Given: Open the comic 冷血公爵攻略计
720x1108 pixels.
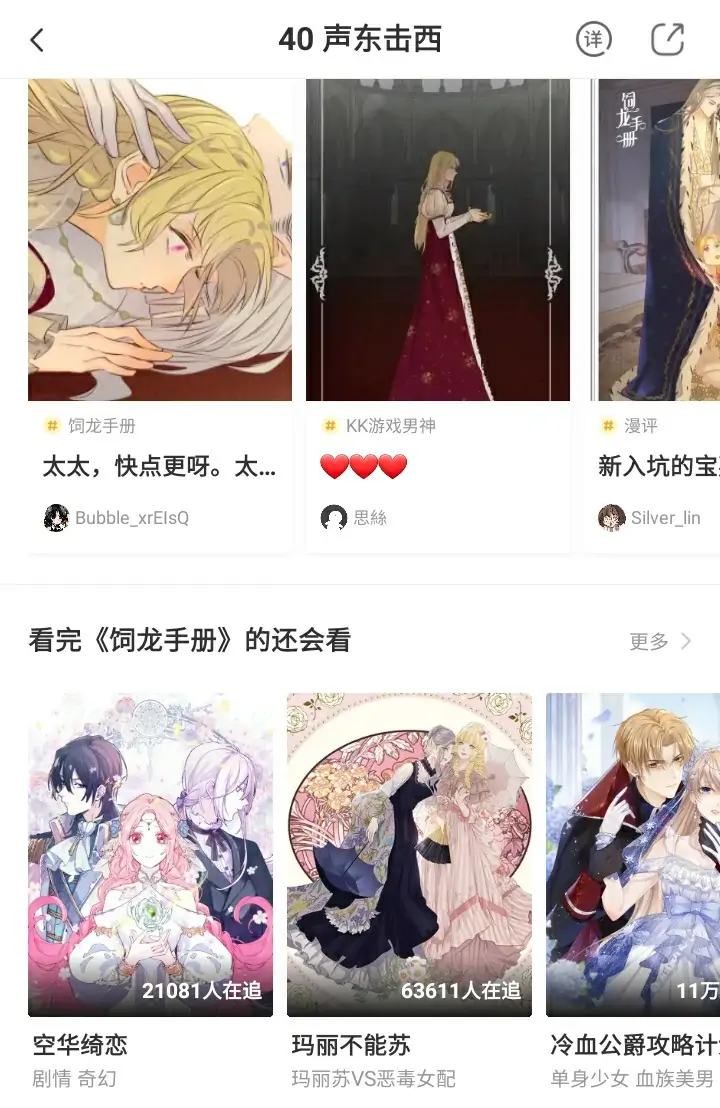Looking at the screenshot, I should [633, 855].
